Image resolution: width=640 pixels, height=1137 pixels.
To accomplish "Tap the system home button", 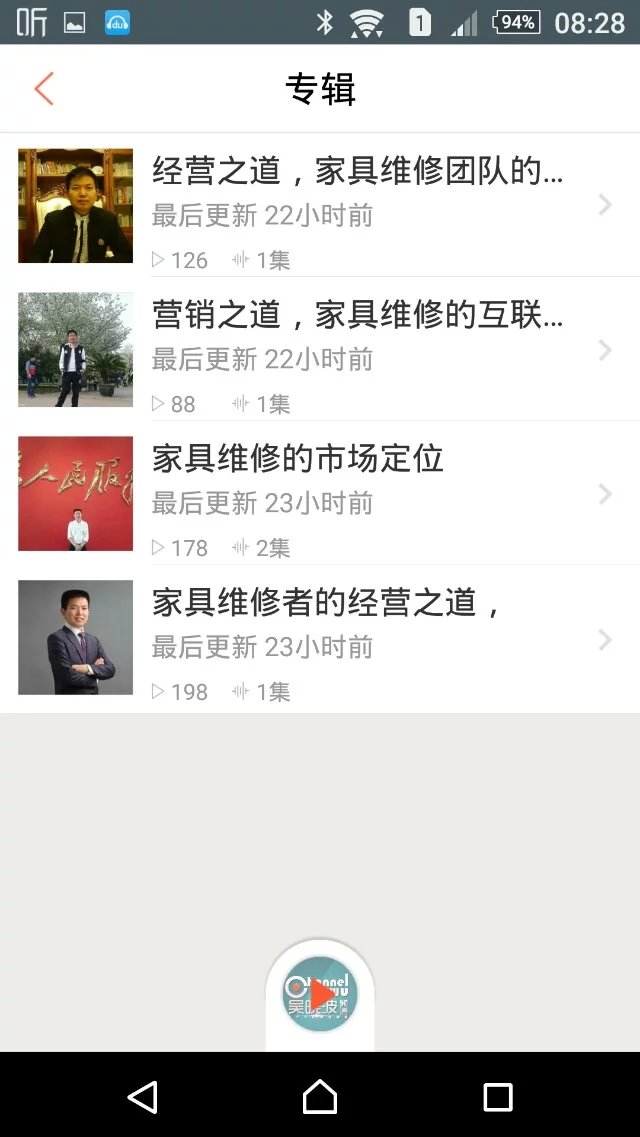I will coord(320,1097).
